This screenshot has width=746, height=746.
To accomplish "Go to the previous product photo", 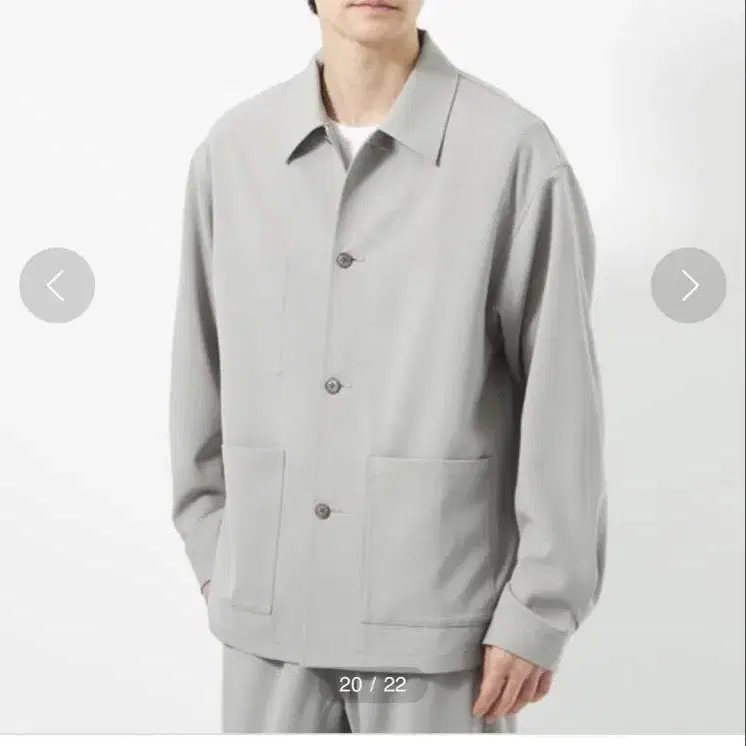I will [57, 286].
